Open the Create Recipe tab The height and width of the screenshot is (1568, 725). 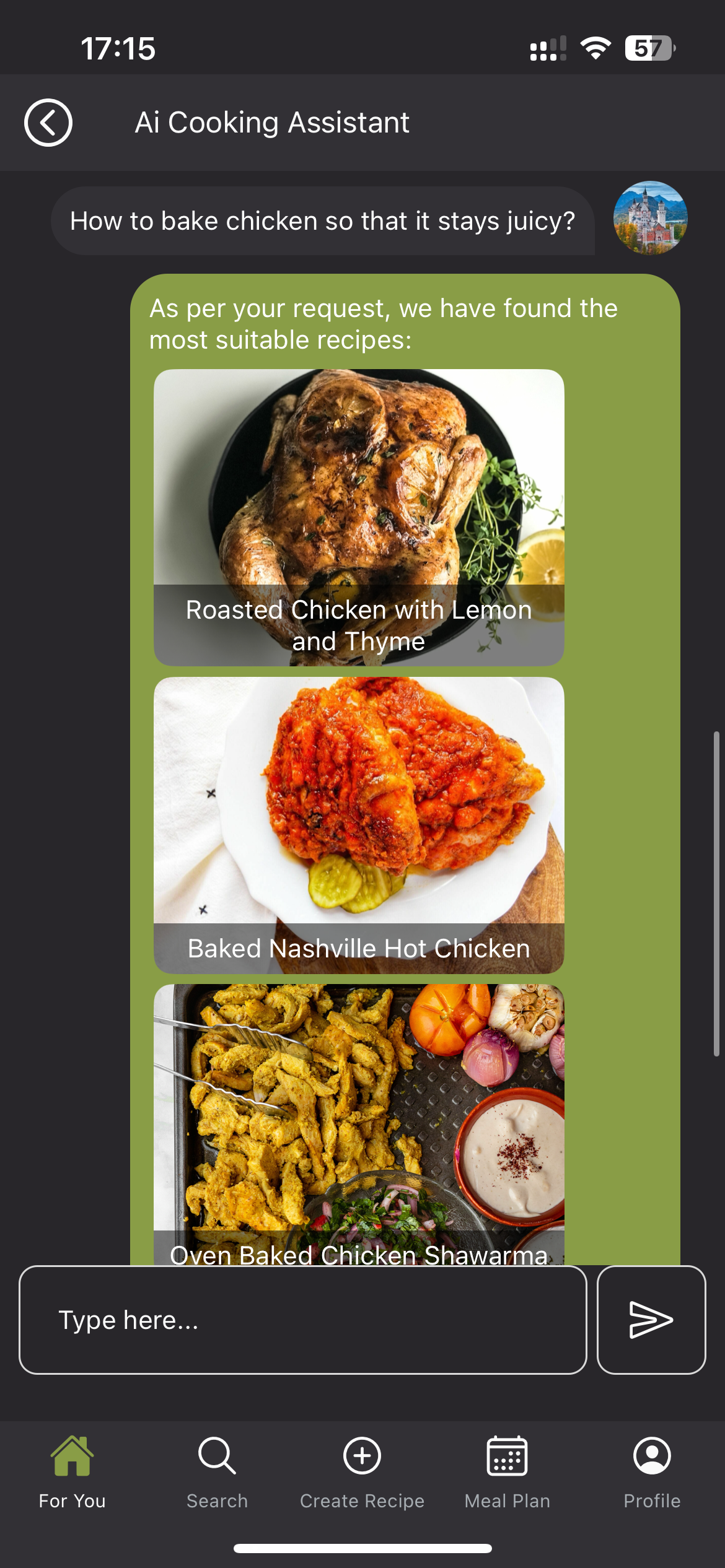[362, 1472]
